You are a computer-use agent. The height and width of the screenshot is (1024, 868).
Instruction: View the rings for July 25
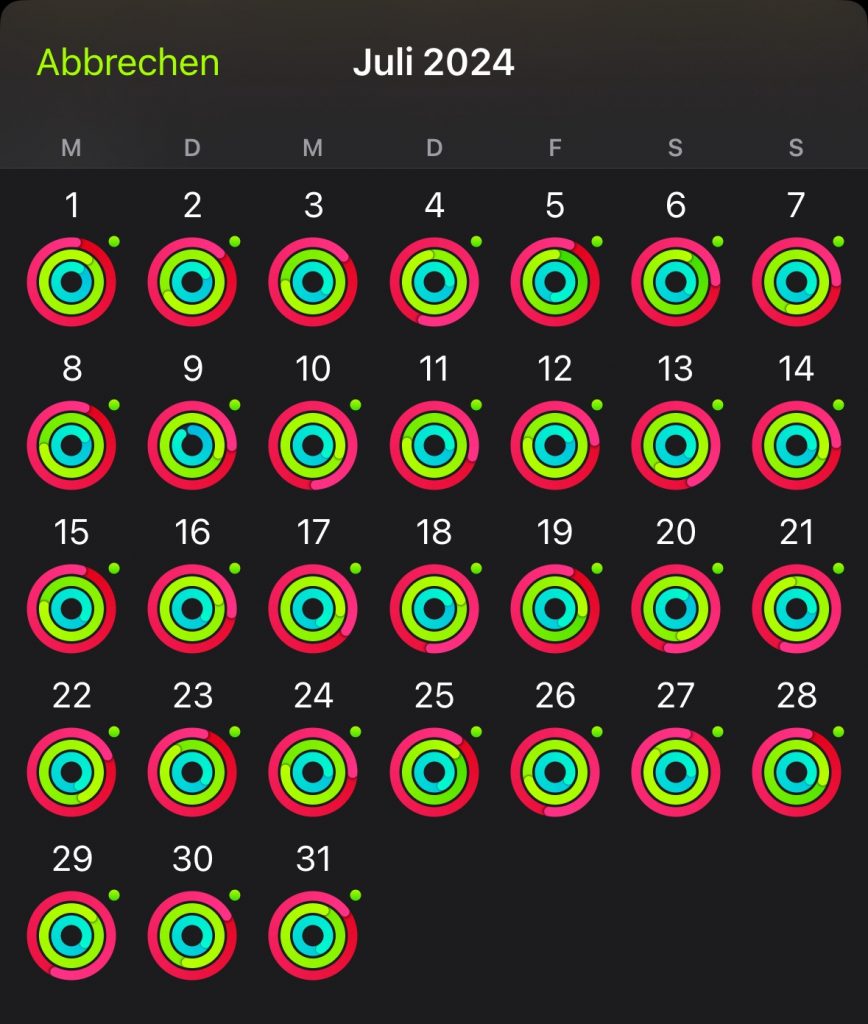[434, 772]
